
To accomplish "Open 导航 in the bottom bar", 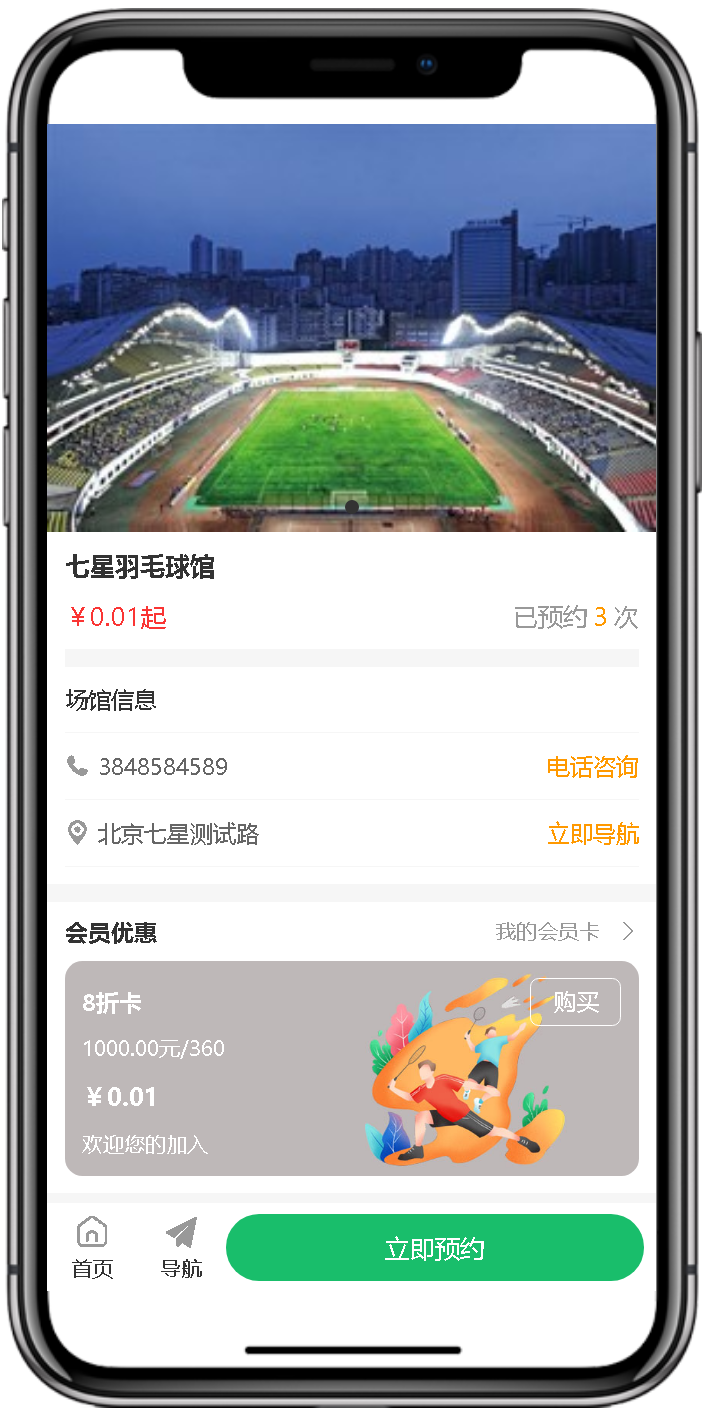I will tap(181, 1248).
